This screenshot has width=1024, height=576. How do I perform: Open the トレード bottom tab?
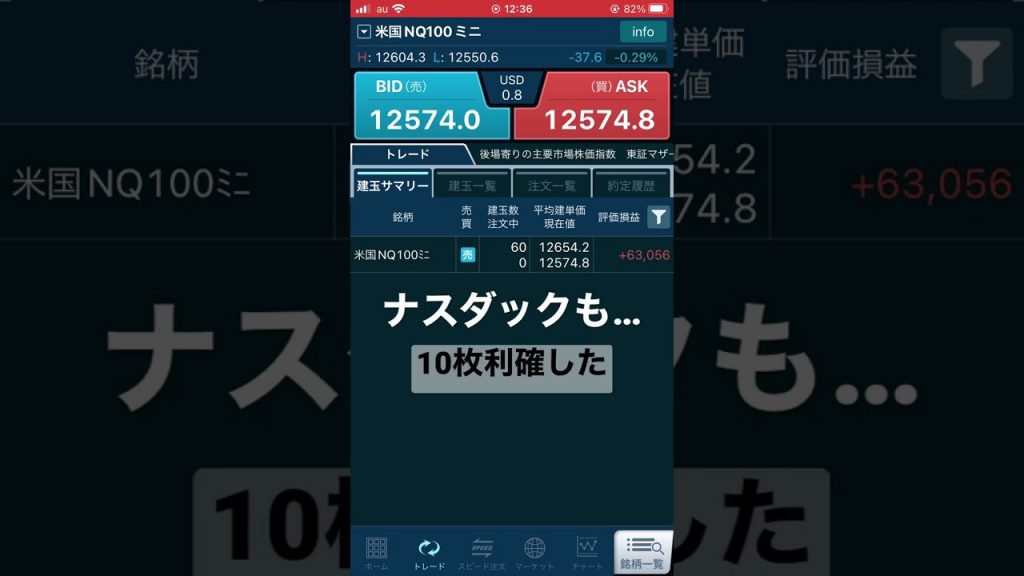click(429, 553)
